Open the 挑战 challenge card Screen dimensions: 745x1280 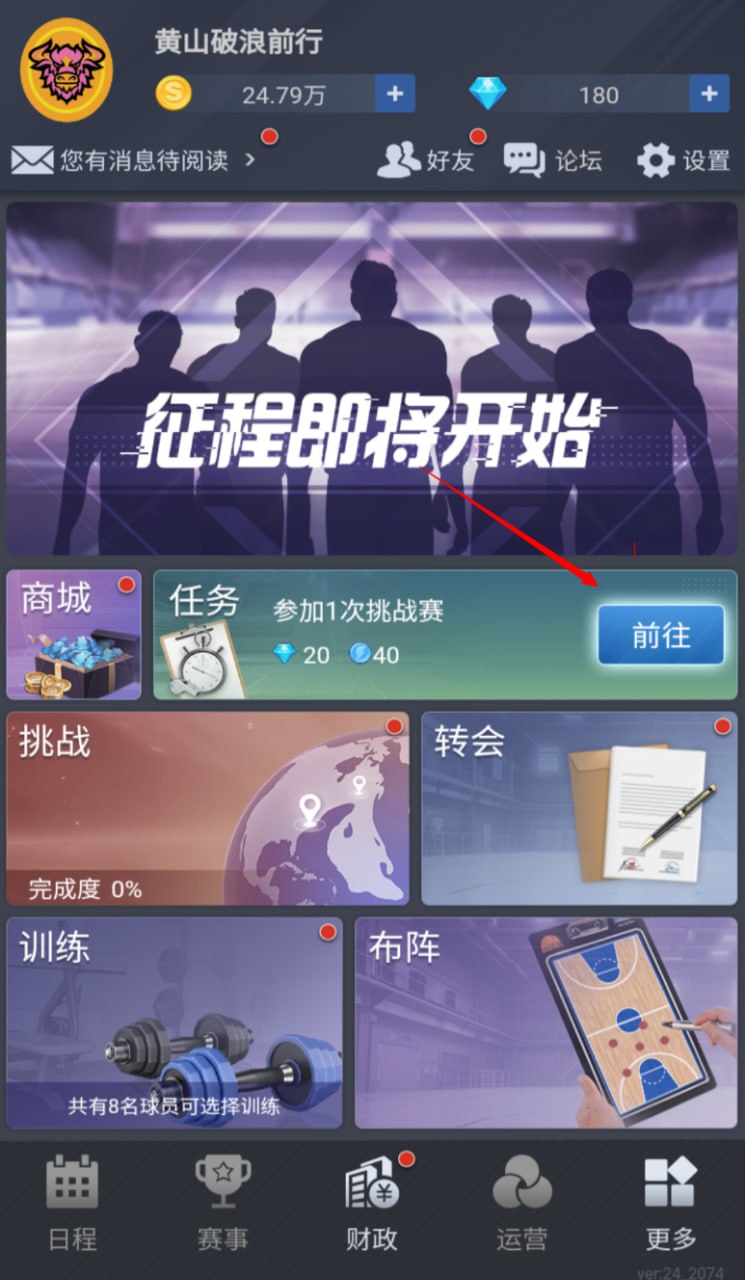(208, 808)
